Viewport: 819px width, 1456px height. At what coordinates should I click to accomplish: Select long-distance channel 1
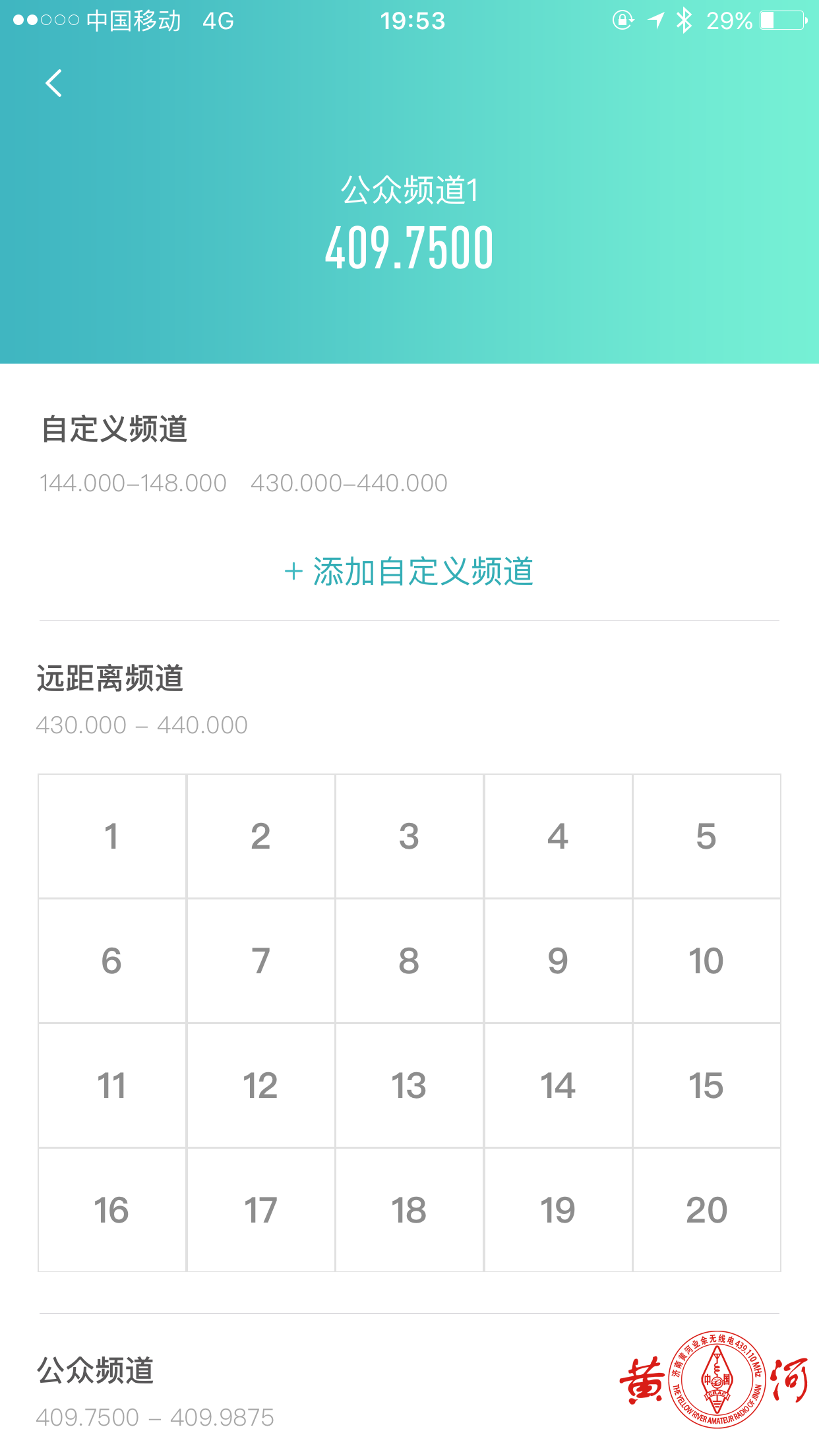tap(111, 836)
